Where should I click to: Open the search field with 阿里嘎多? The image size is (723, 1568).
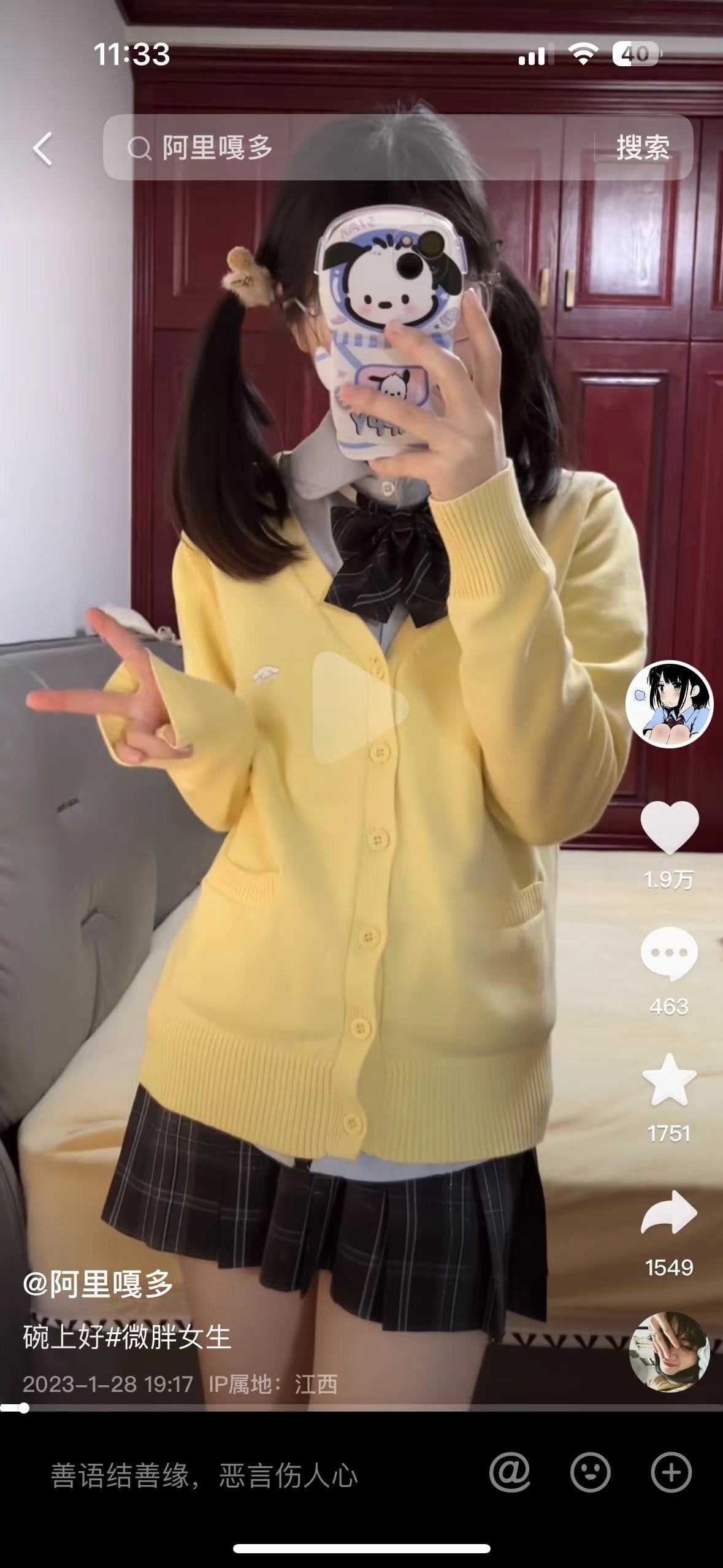(343, 148)
